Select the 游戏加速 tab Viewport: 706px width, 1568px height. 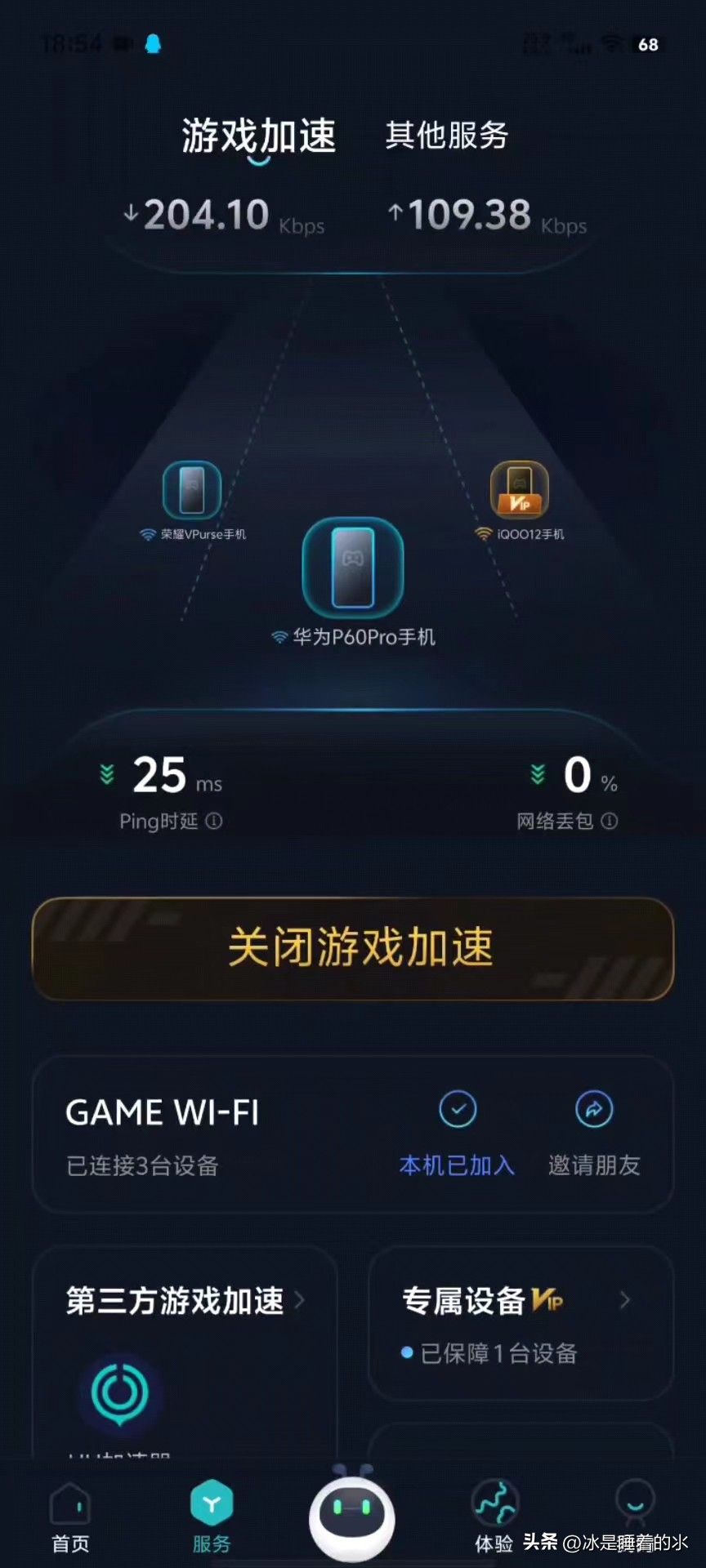click(x=258, y=136)
